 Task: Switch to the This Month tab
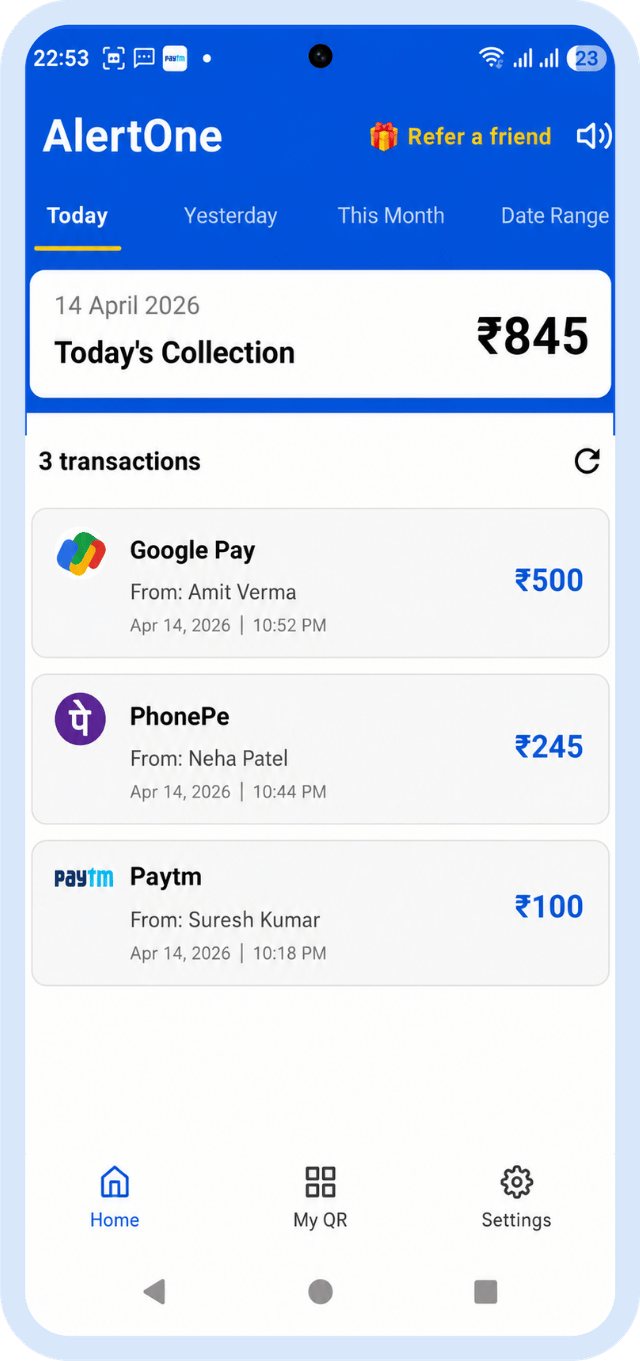391,216
